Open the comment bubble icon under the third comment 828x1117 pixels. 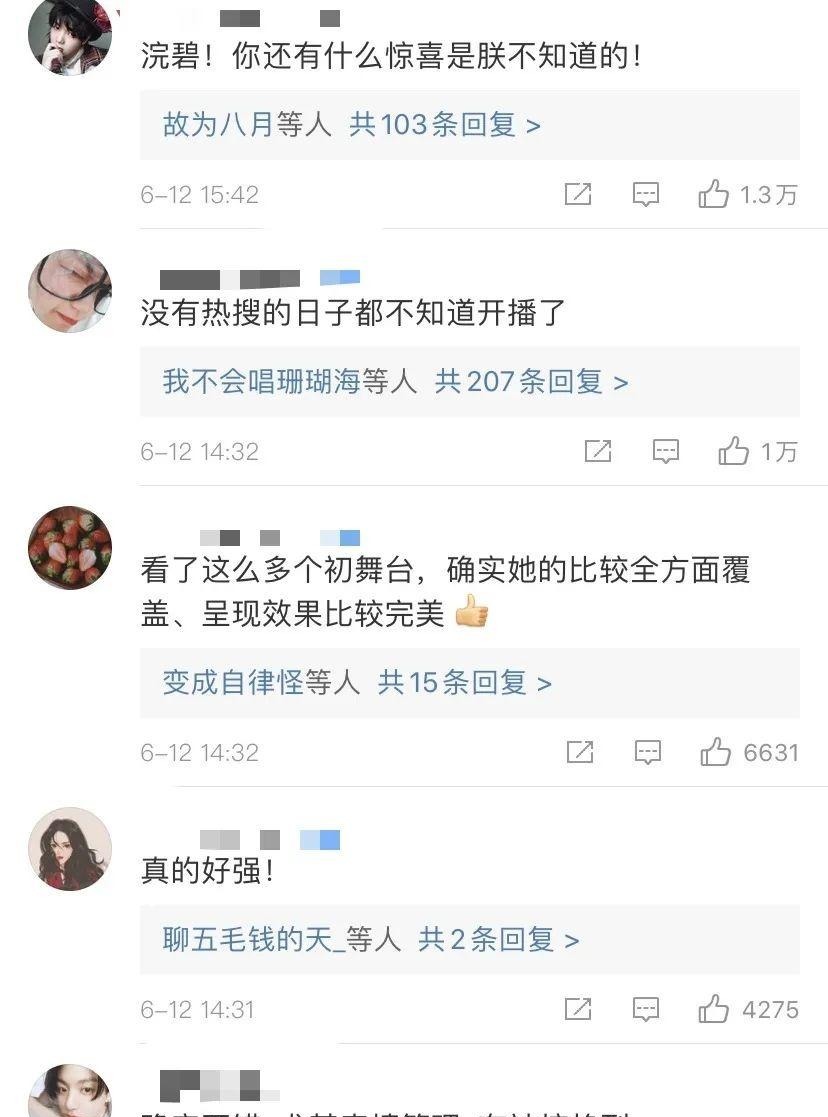(x=649, y=751)
